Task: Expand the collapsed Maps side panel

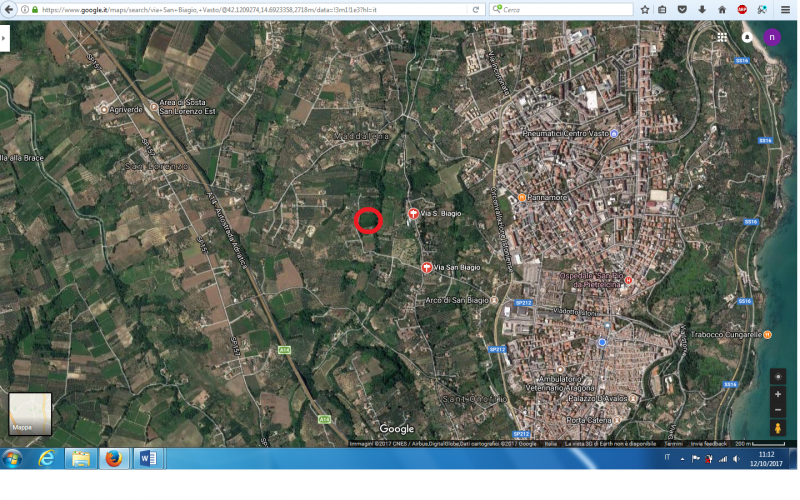Action: [x=5, y=38]
